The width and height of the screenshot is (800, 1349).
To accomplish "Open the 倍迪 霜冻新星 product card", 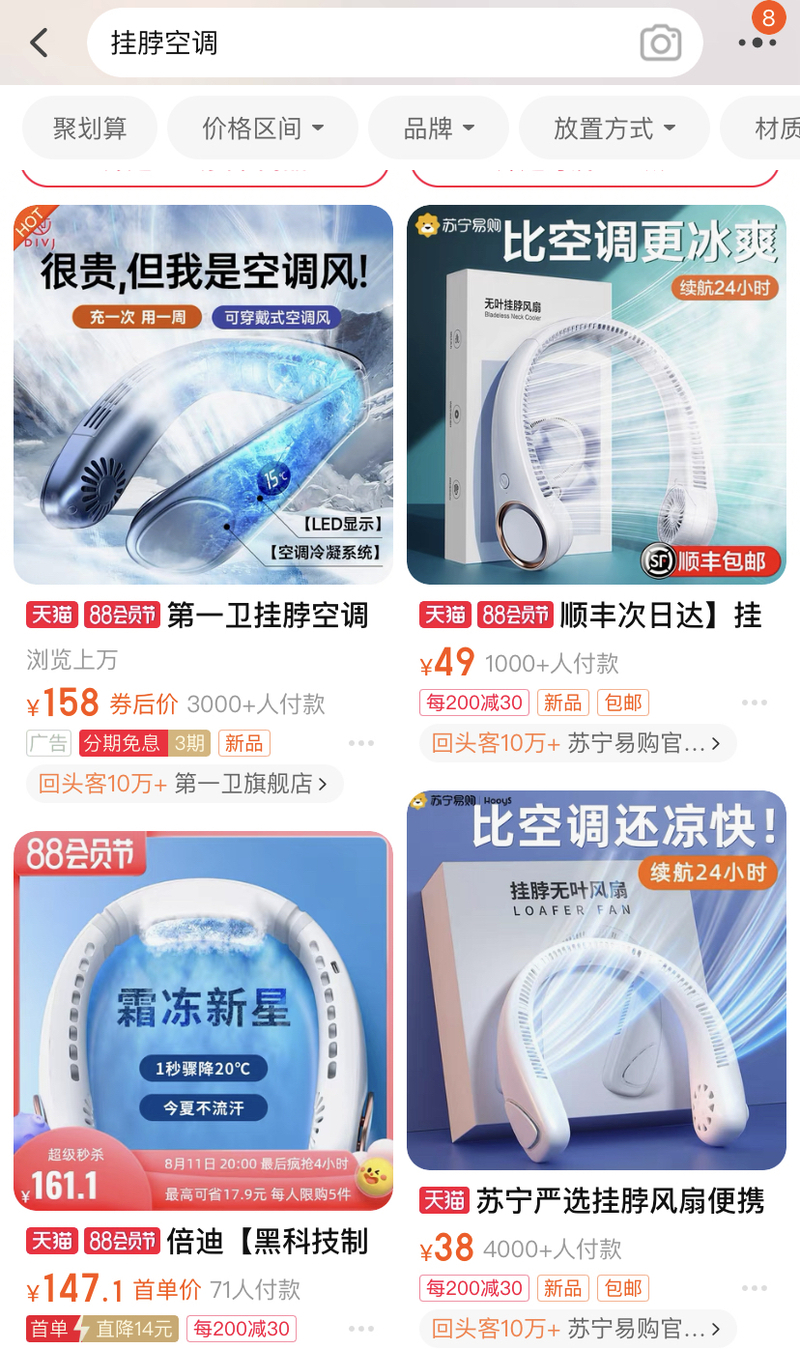I will (x=203, y=1020).
